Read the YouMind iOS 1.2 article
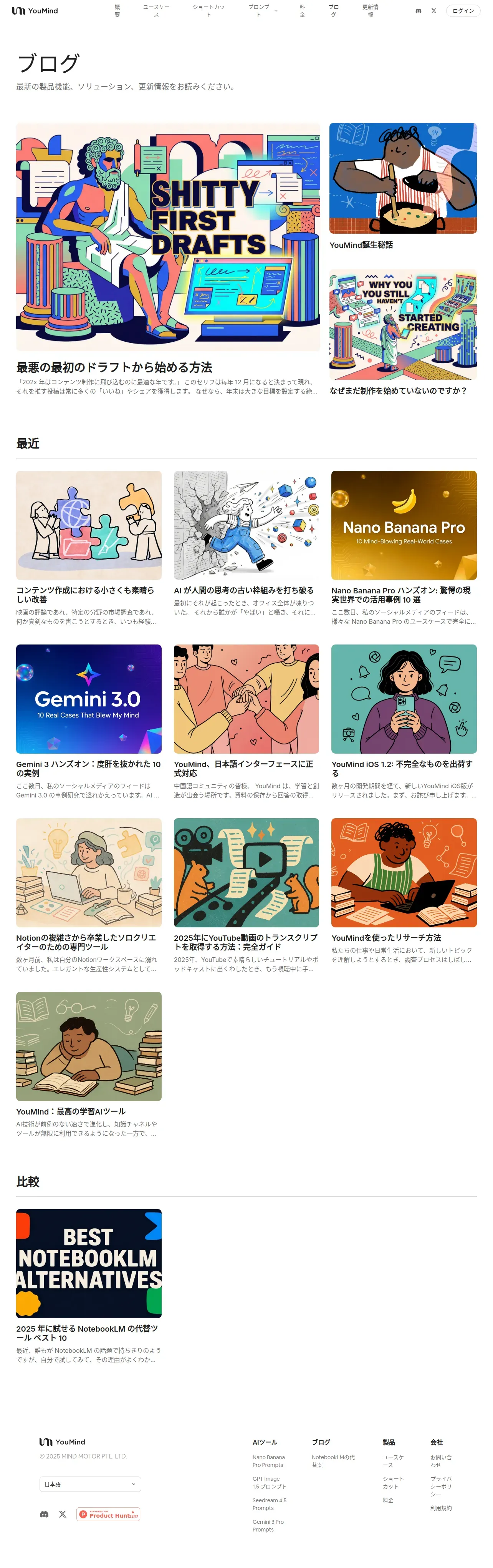 click(404, 722)
